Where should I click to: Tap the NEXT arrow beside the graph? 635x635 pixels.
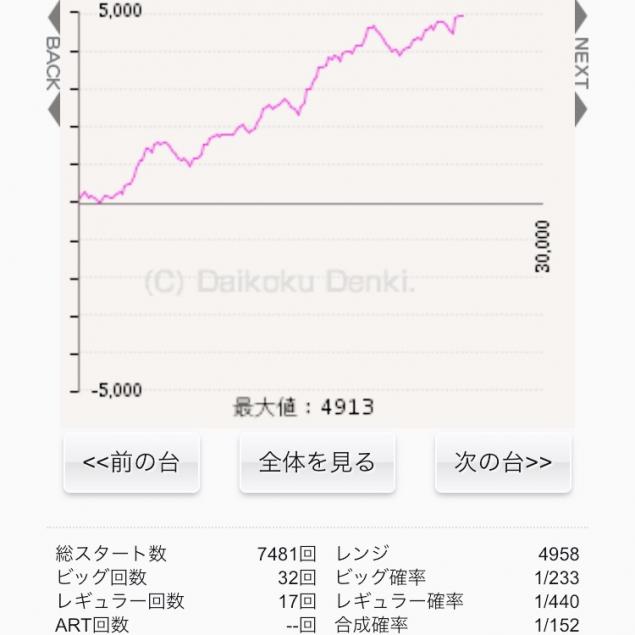click(x=580, y=63)
